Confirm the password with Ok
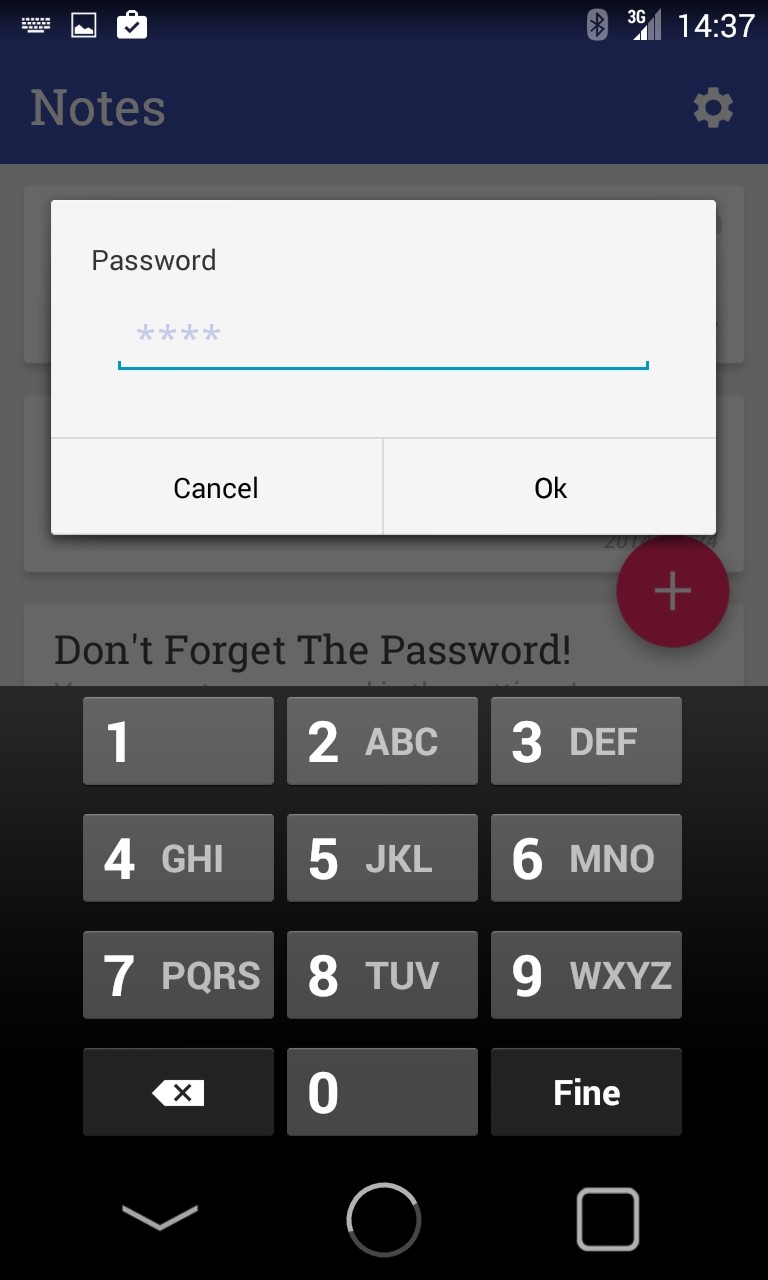 tap(550, 487)
